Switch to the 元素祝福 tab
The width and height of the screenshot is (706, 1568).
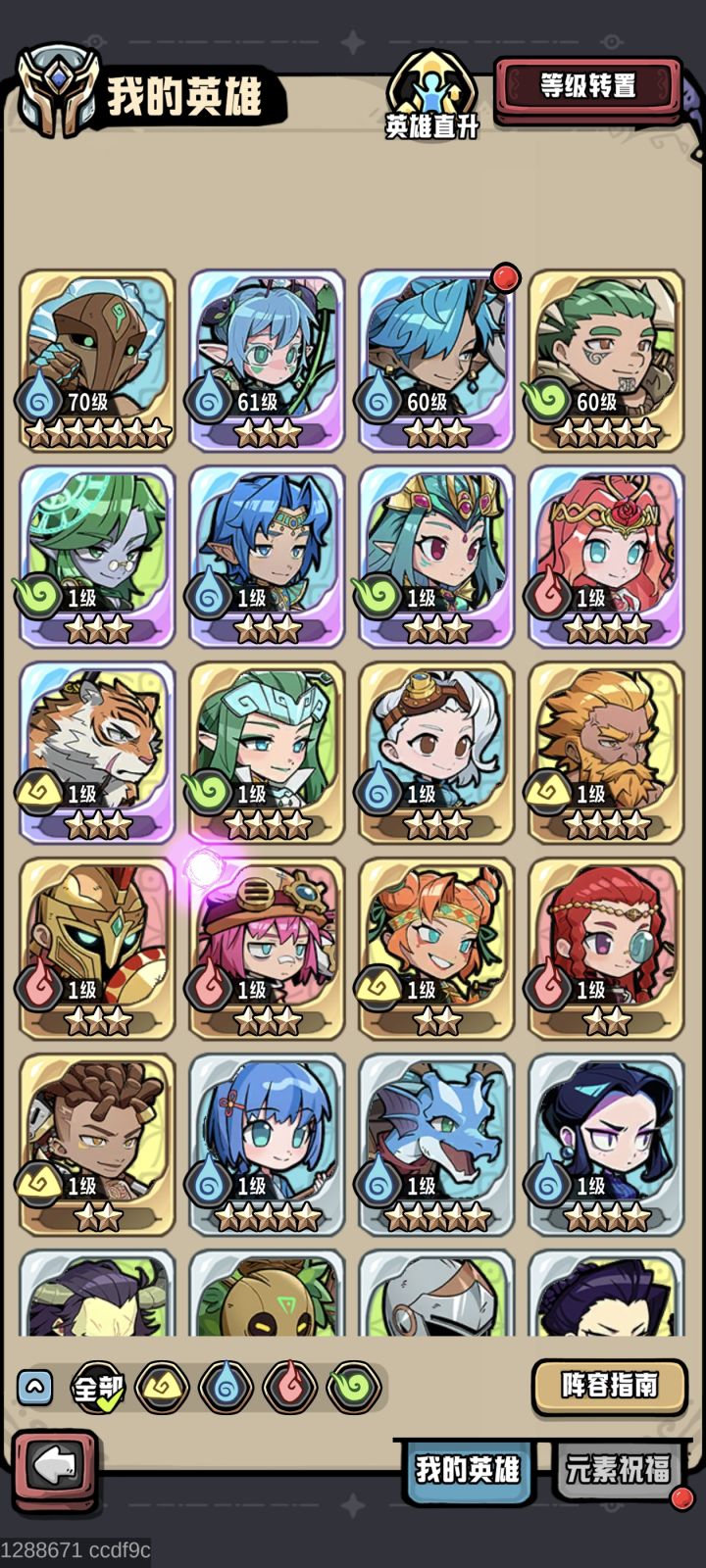click(620, 1471)
